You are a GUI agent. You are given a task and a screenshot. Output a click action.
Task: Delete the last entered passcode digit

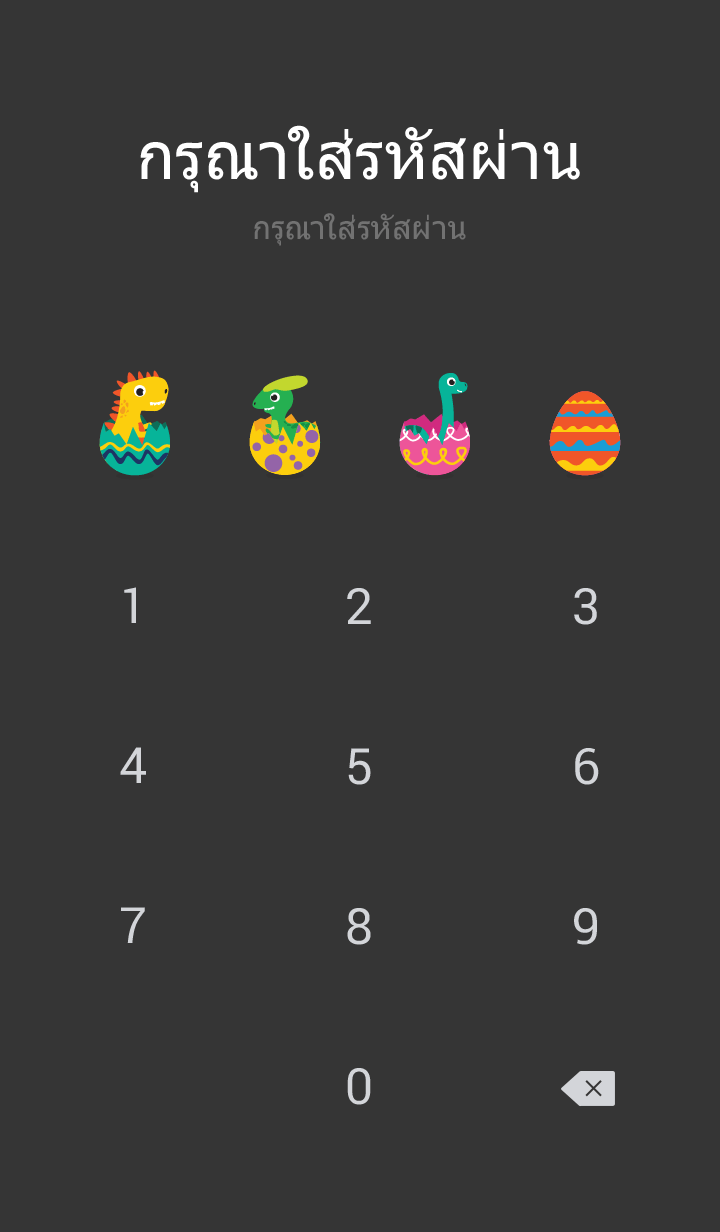[x=588, y=1088]
